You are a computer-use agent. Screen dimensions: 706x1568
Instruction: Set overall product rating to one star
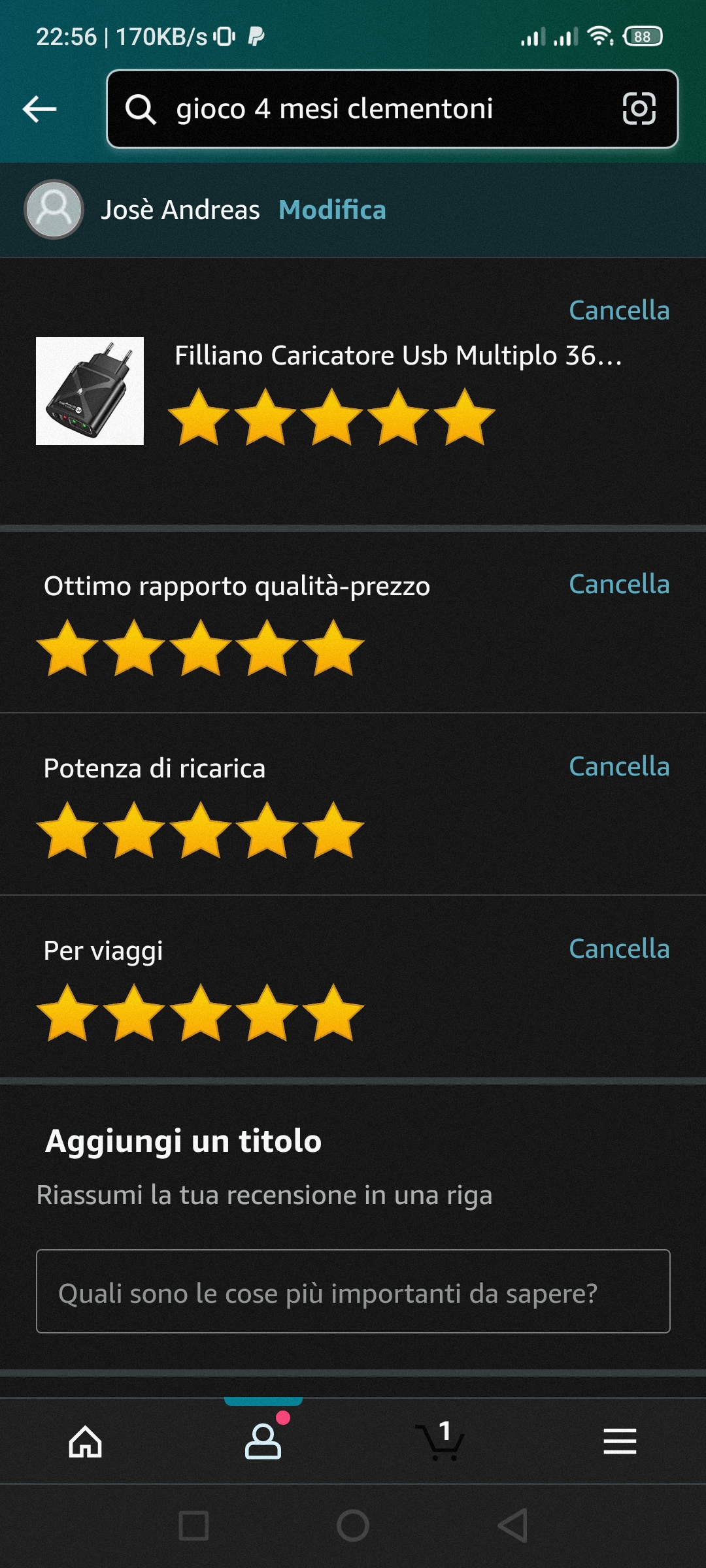click(x=199, y=417)
